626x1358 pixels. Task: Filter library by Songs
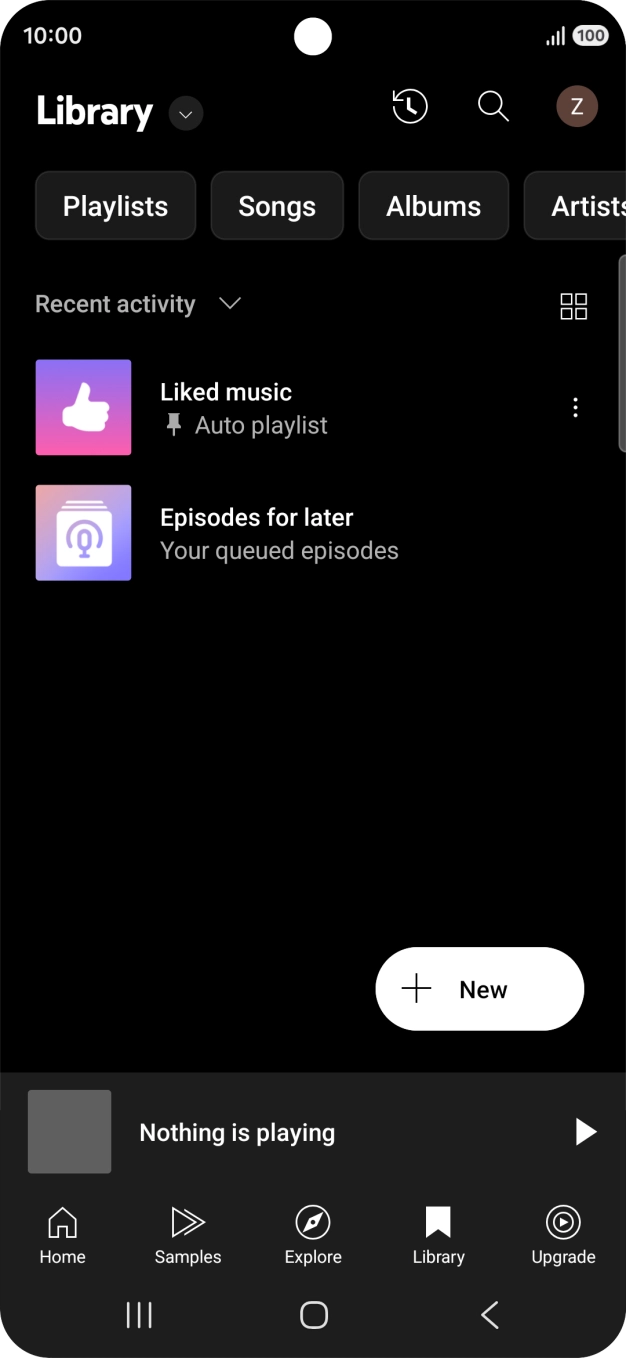tap(277, 206)
